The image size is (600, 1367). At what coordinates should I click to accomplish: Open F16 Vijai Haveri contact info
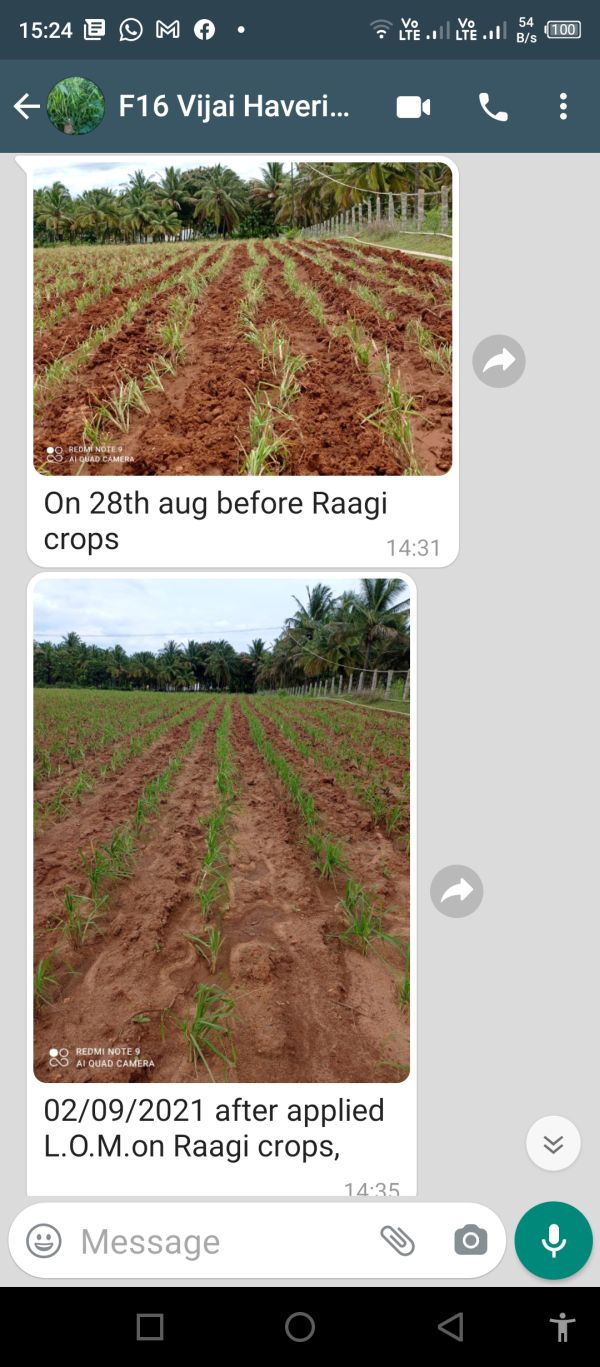[x=234, y=107]
